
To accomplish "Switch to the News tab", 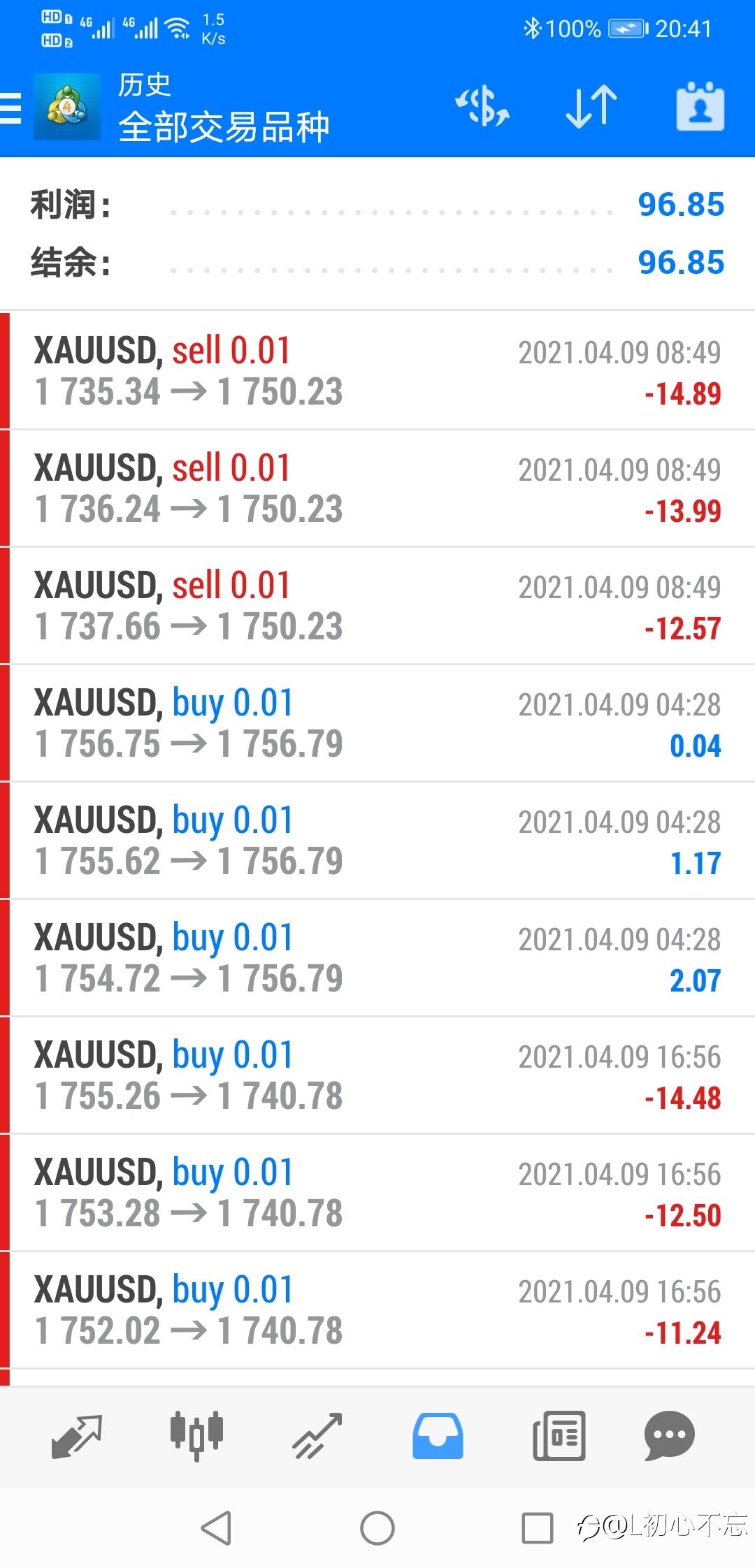I will tap(559, 1437).
